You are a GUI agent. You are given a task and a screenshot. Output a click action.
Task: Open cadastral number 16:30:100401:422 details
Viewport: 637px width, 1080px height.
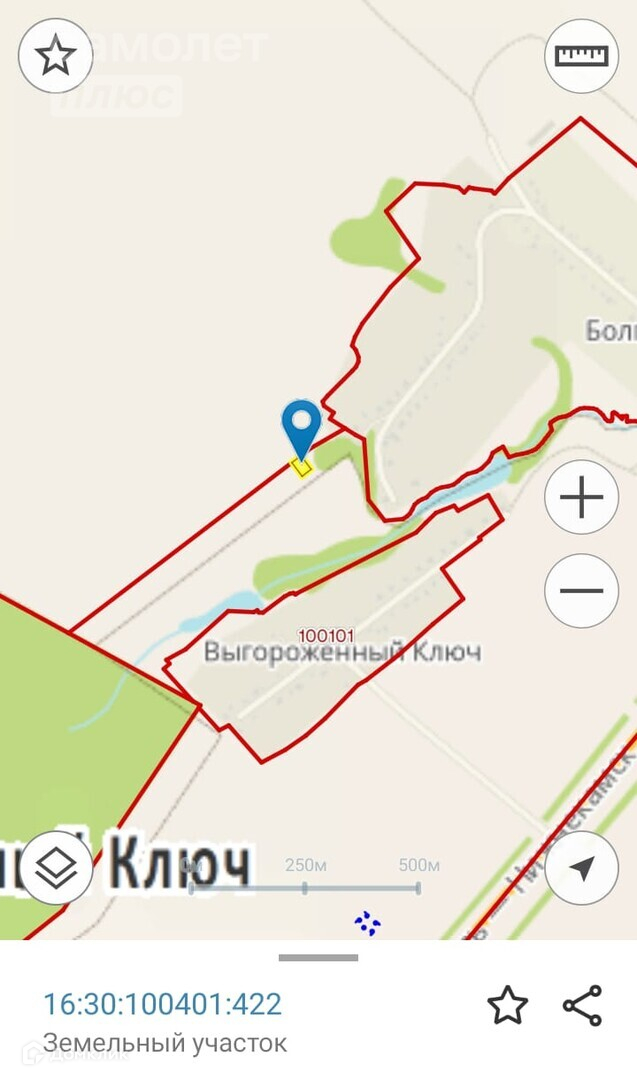162,1004
